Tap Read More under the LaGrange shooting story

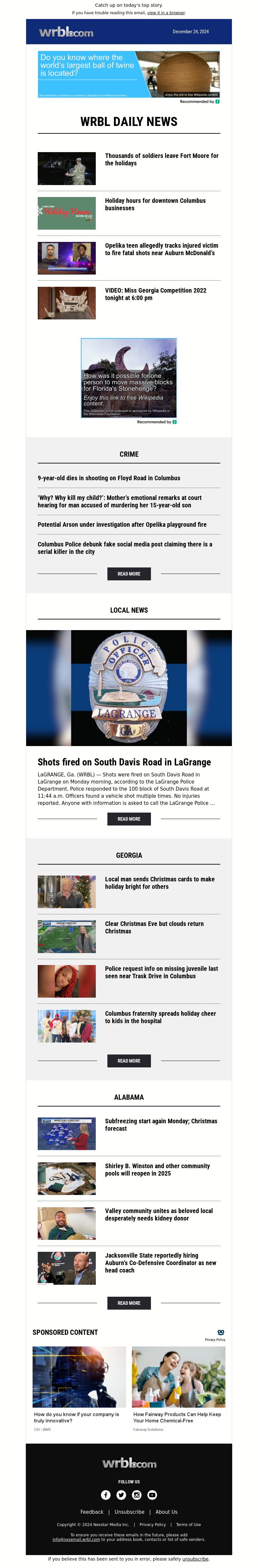[129, 819]
